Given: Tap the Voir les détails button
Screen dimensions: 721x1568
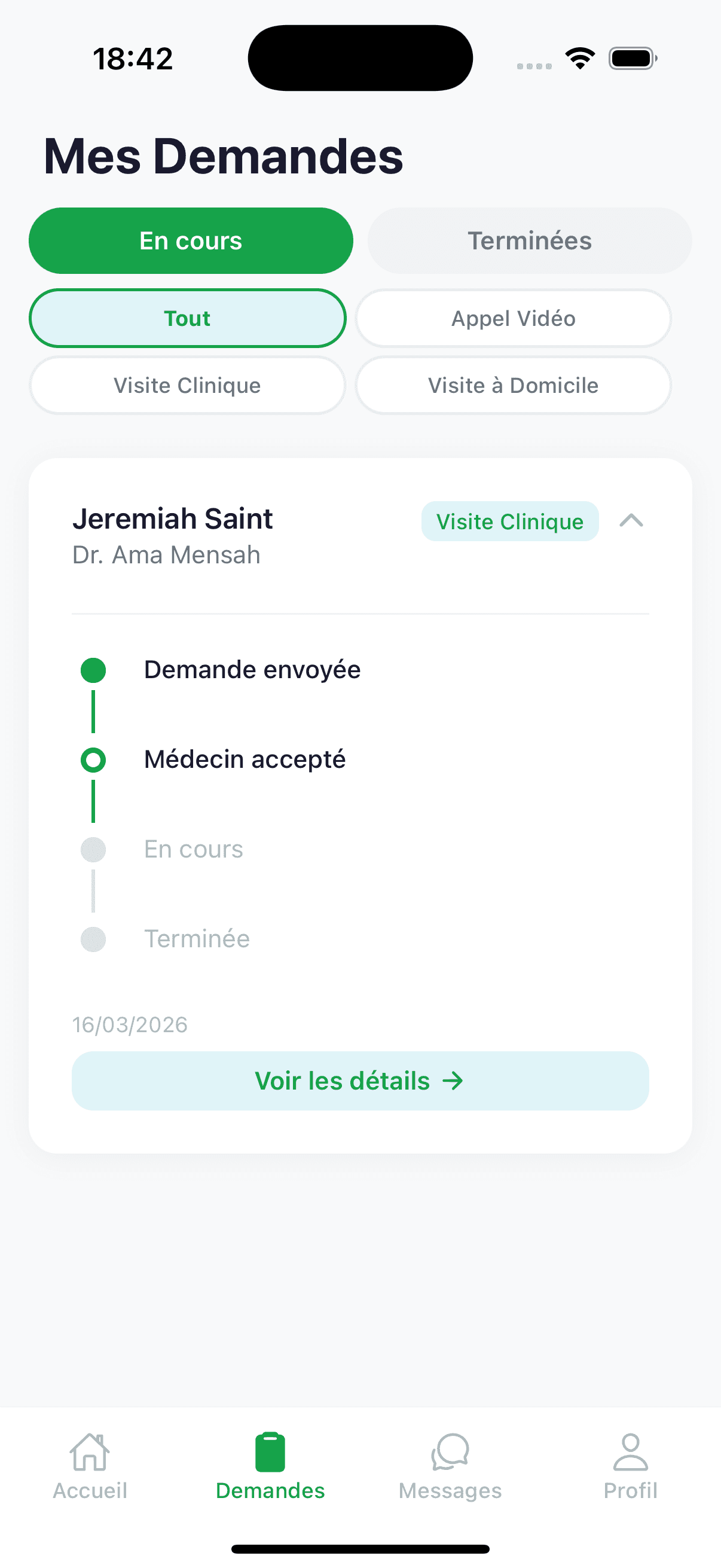Looking at the screenshot, I should click(x=360, y=1081).
